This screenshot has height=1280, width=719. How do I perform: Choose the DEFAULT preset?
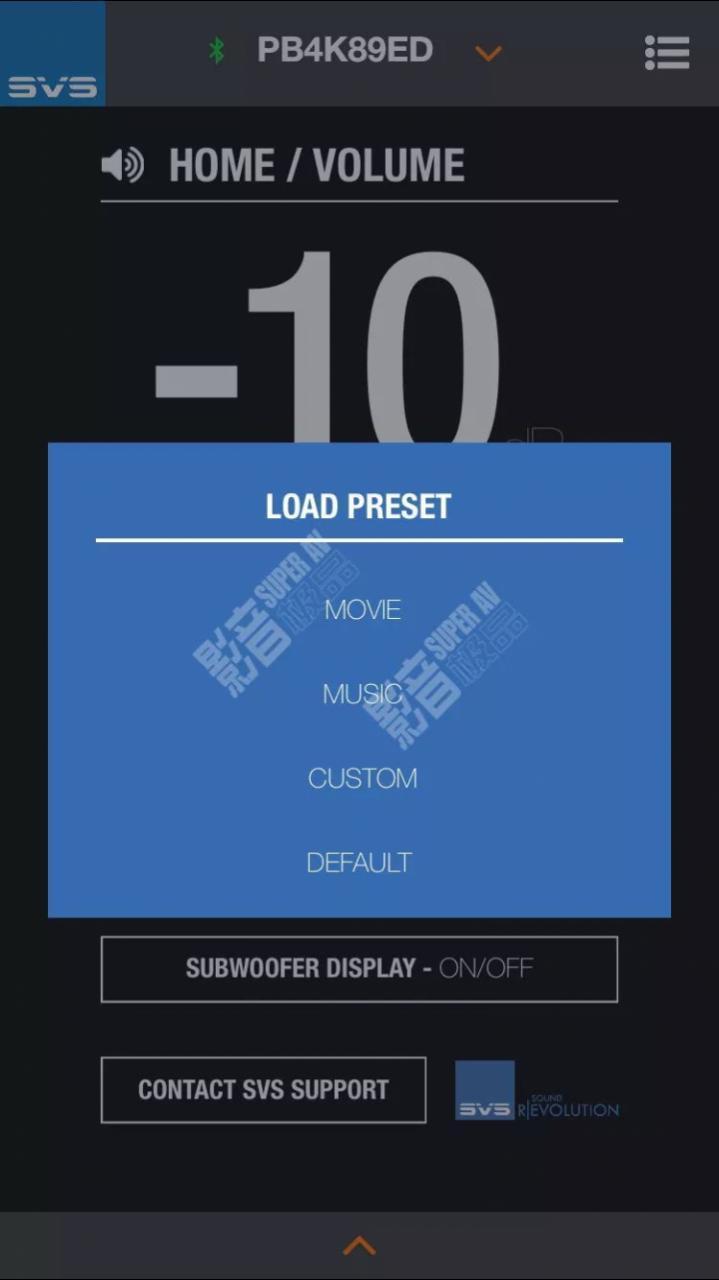pos(359,862)
